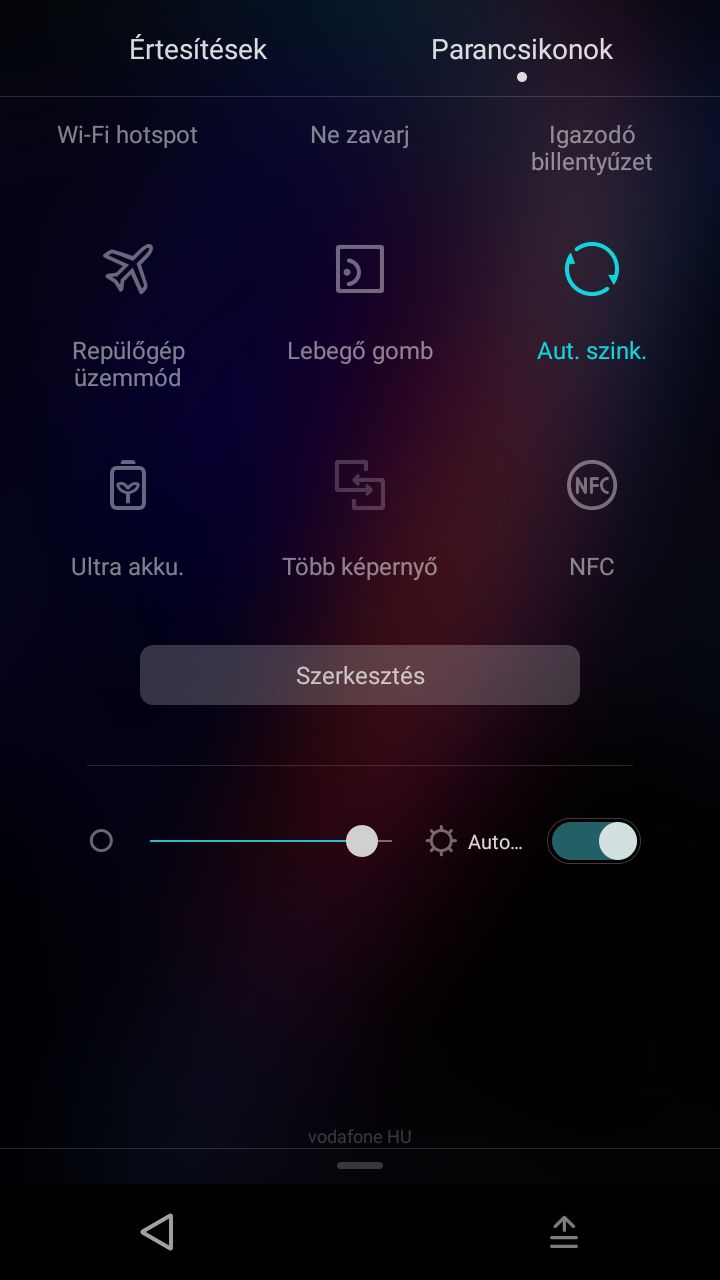Switch to the Értesítések tab
Screen dimensions: 720x1280
tap(198, 49)
